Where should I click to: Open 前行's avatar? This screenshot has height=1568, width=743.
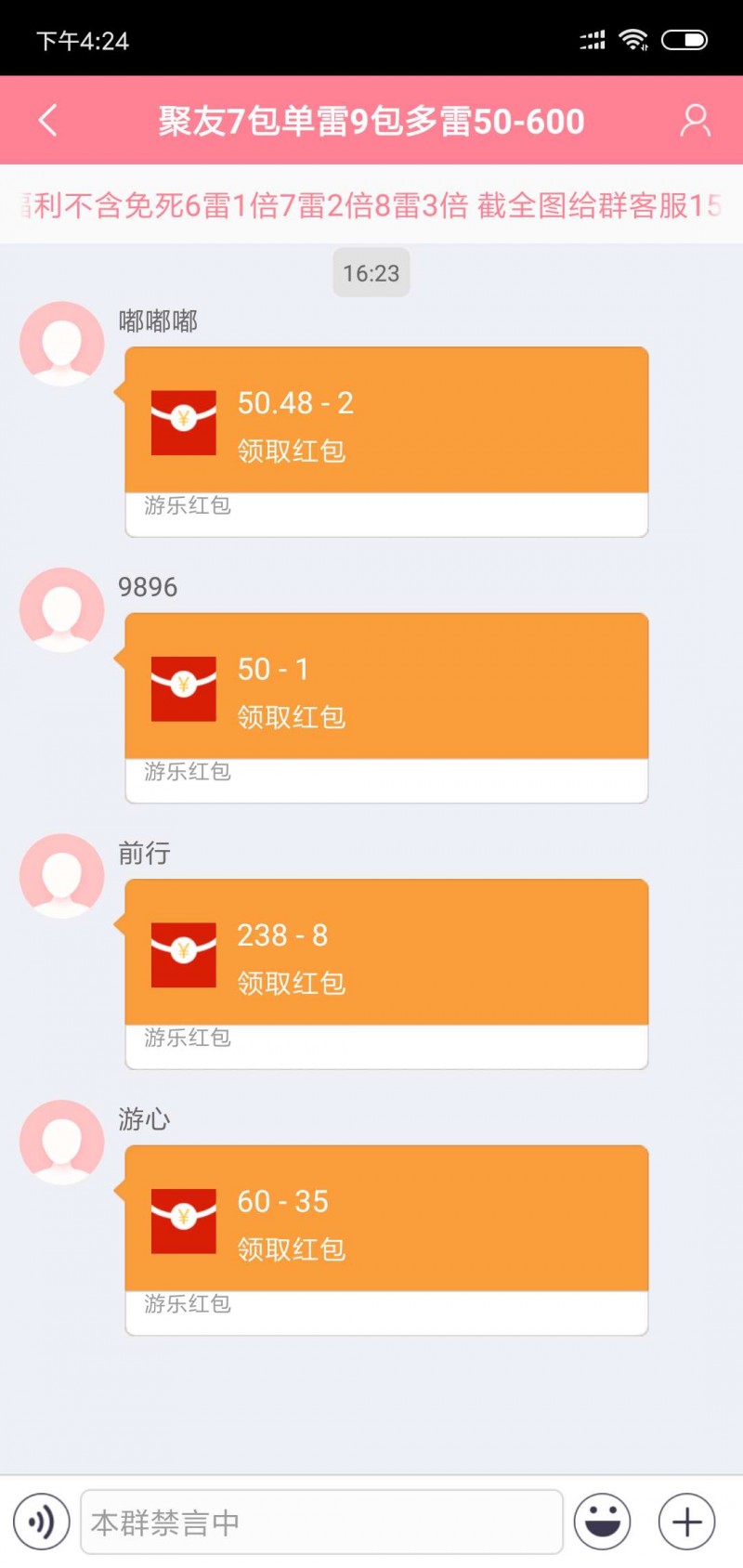(x=62, y=876)
